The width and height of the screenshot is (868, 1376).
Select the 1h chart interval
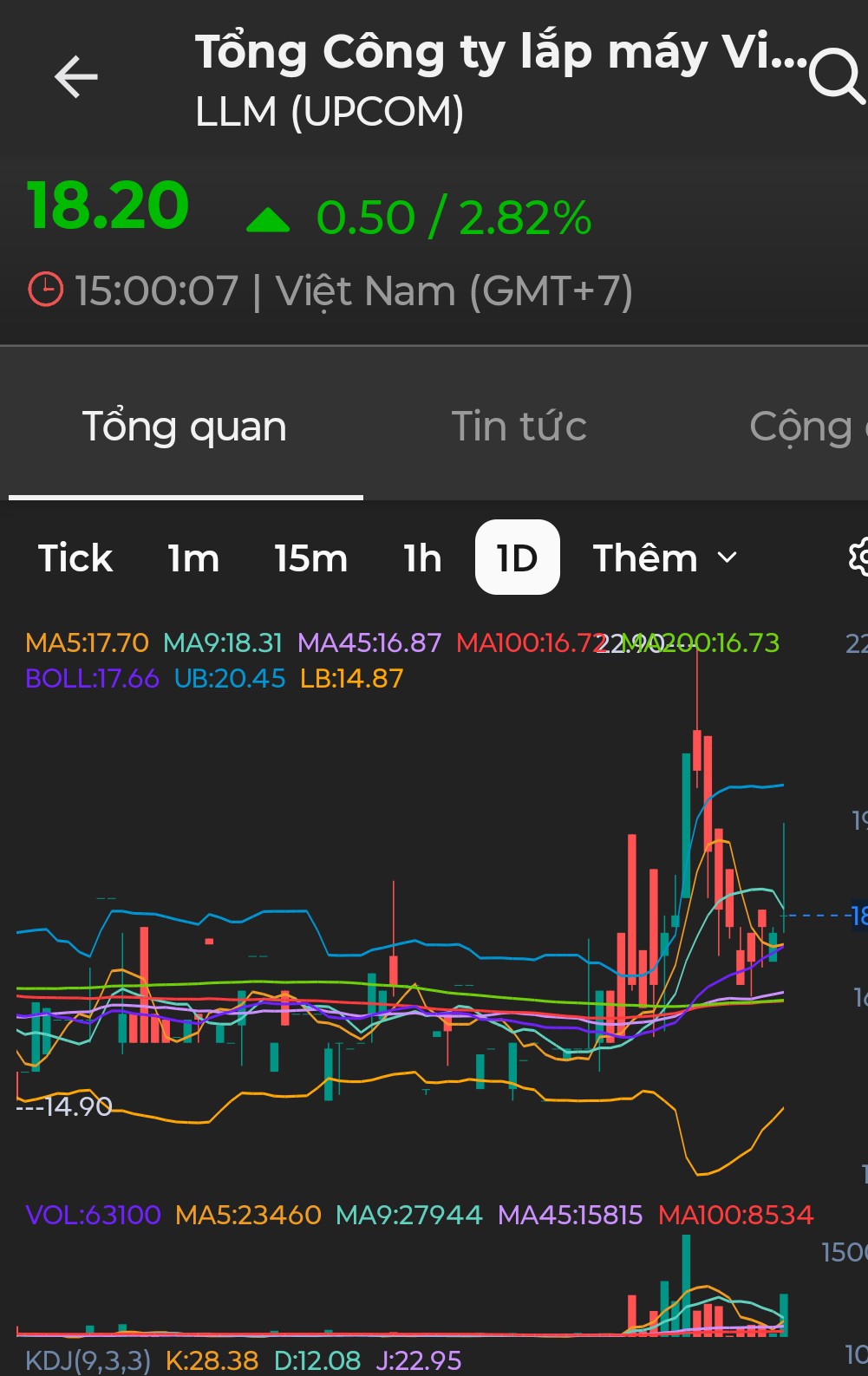click(x=422, y=558)
